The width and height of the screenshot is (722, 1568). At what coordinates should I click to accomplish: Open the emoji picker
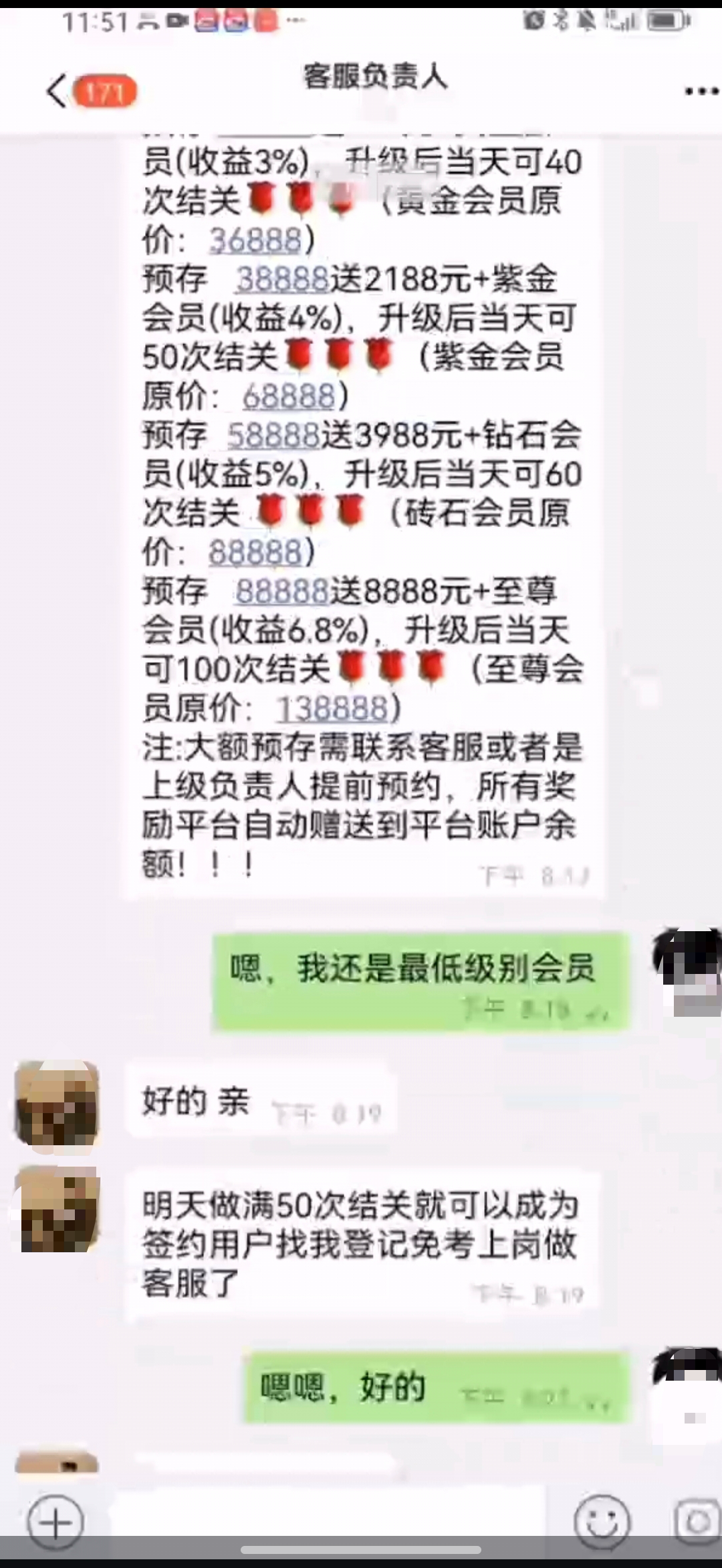click(602, 1523)
